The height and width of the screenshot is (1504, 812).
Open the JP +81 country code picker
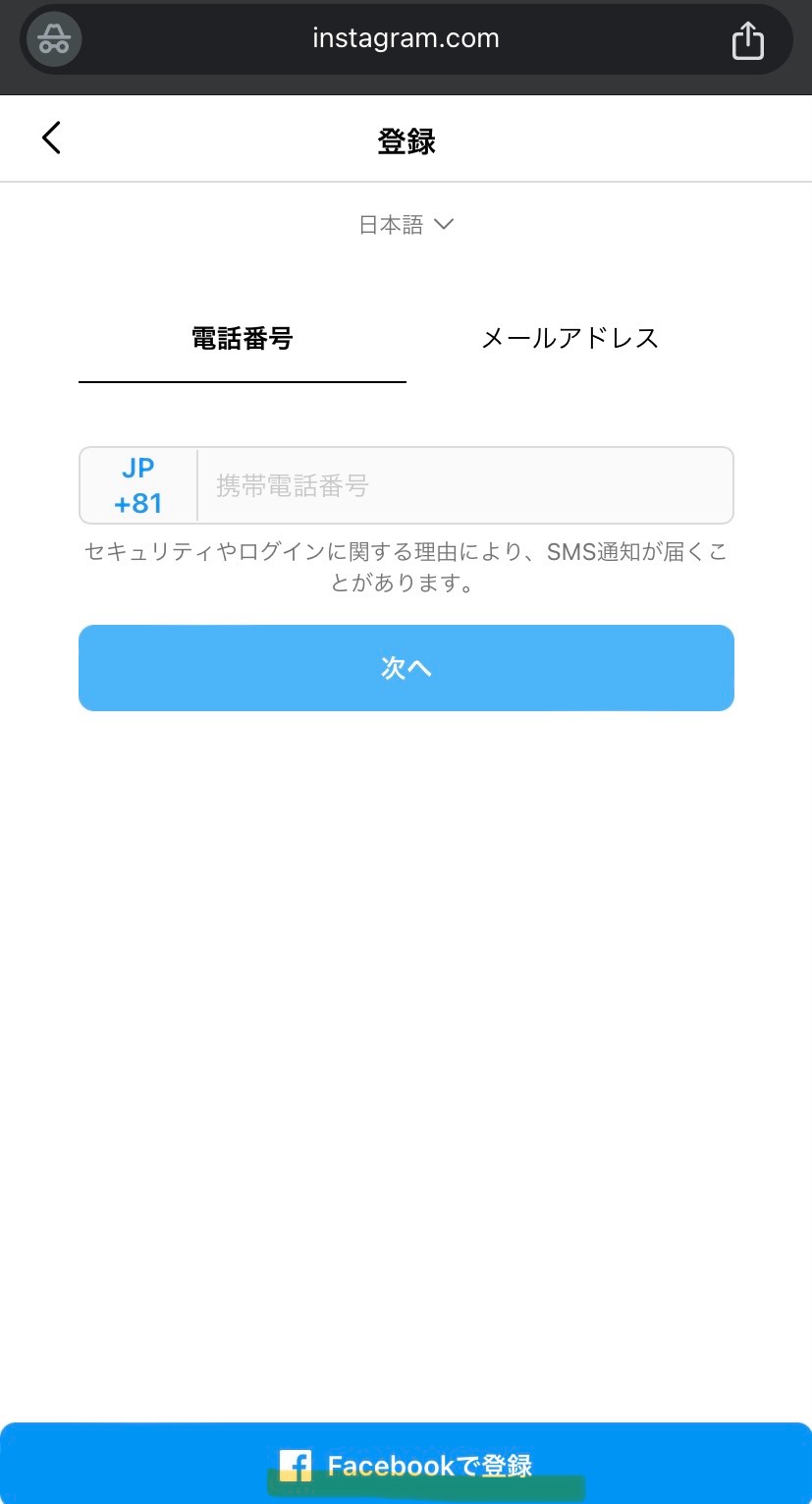(x=138, y=485)
